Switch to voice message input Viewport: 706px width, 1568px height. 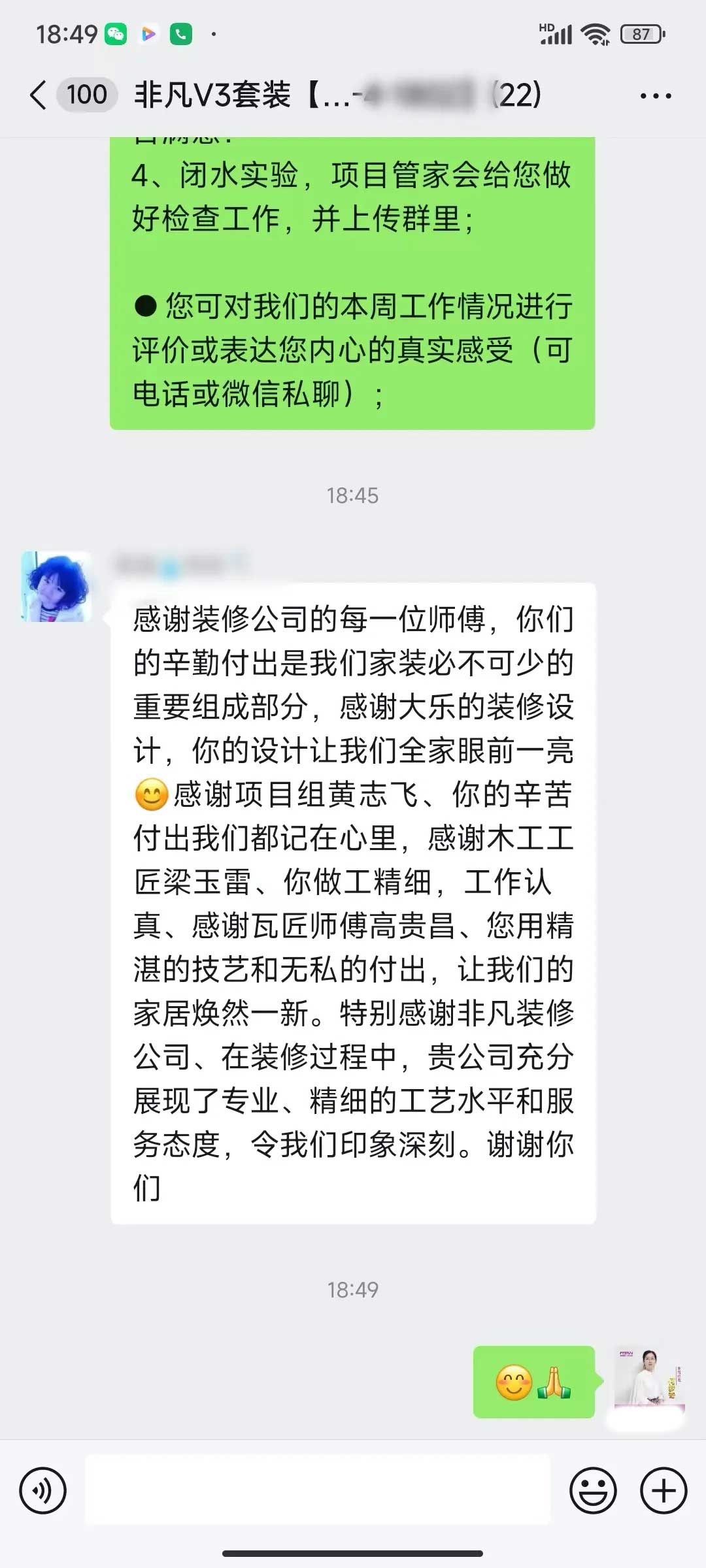43,1491
